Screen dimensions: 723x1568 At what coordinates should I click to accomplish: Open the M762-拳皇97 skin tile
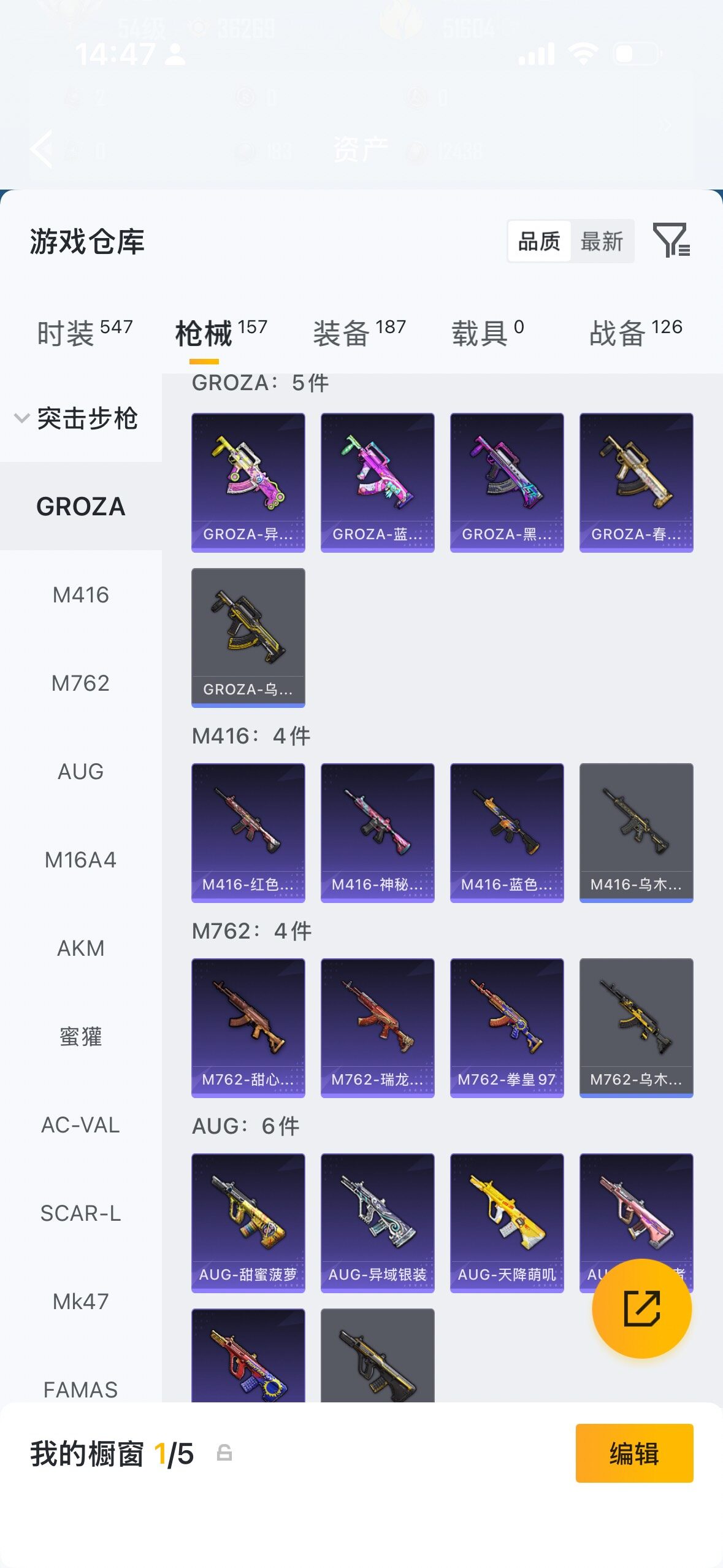click(507, 1028)
